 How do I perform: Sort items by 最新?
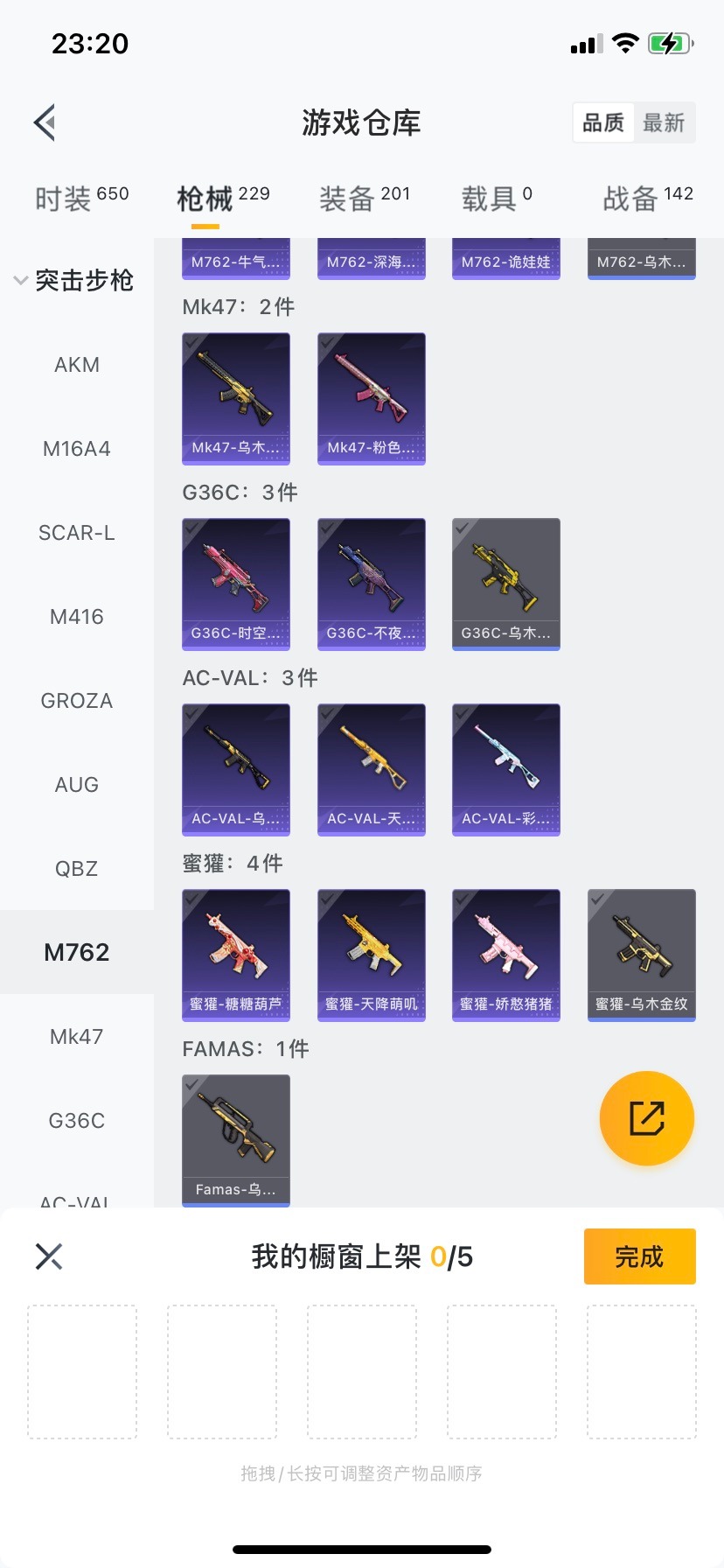(664, 122)
